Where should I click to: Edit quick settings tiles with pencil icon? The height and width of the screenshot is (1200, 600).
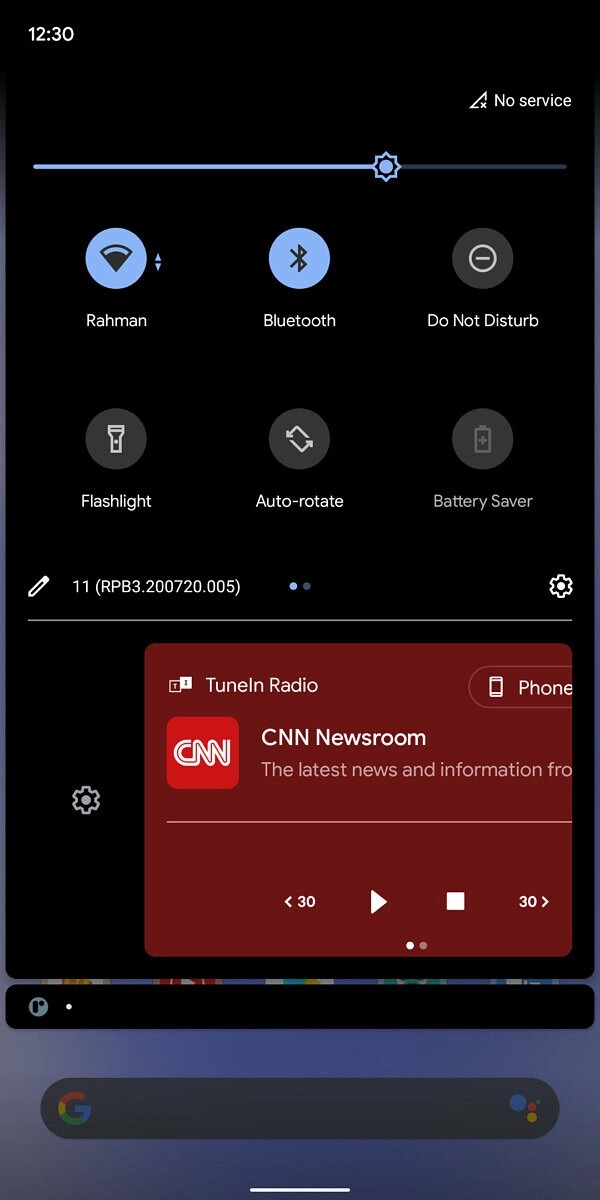point(39,586)
